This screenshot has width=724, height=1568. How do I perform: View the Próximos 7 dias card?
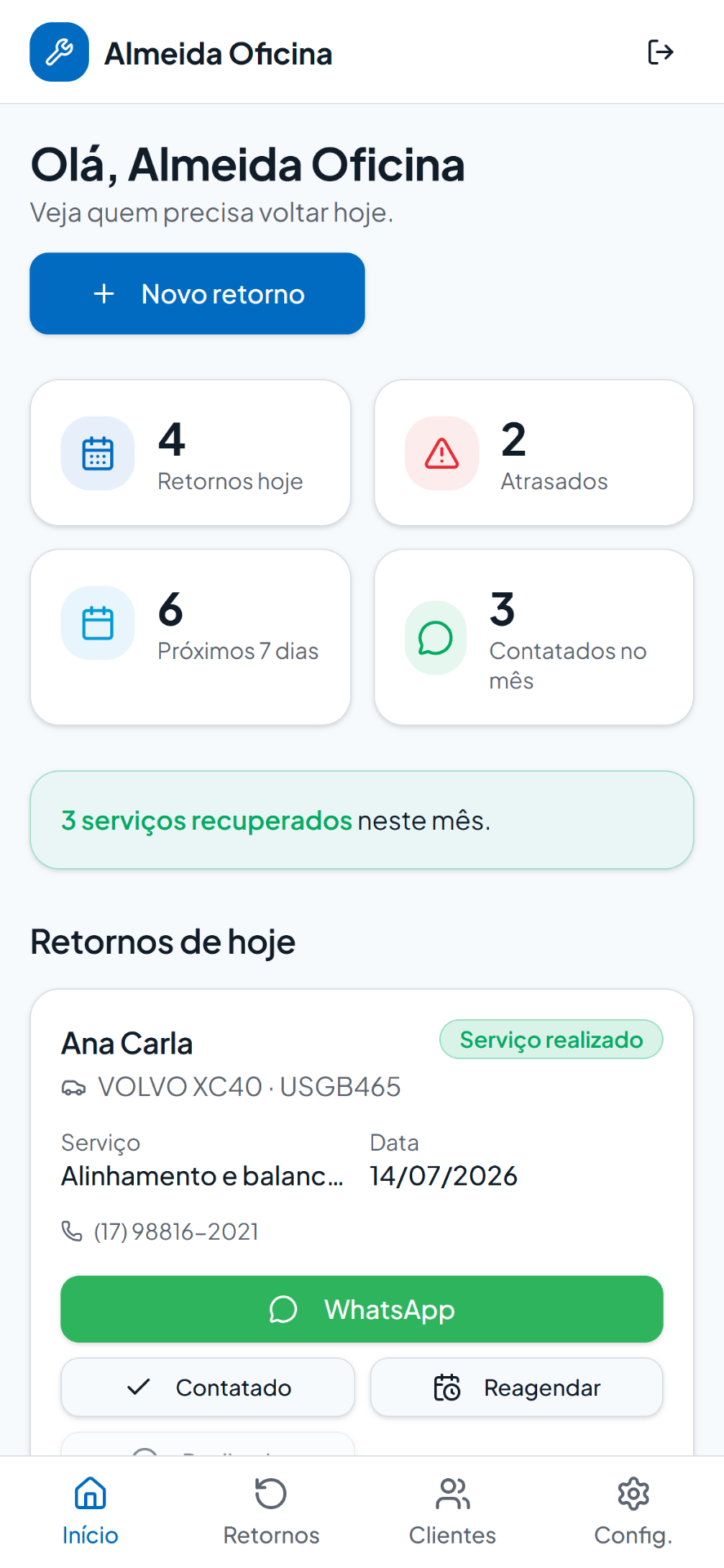(x=190, y=637)
